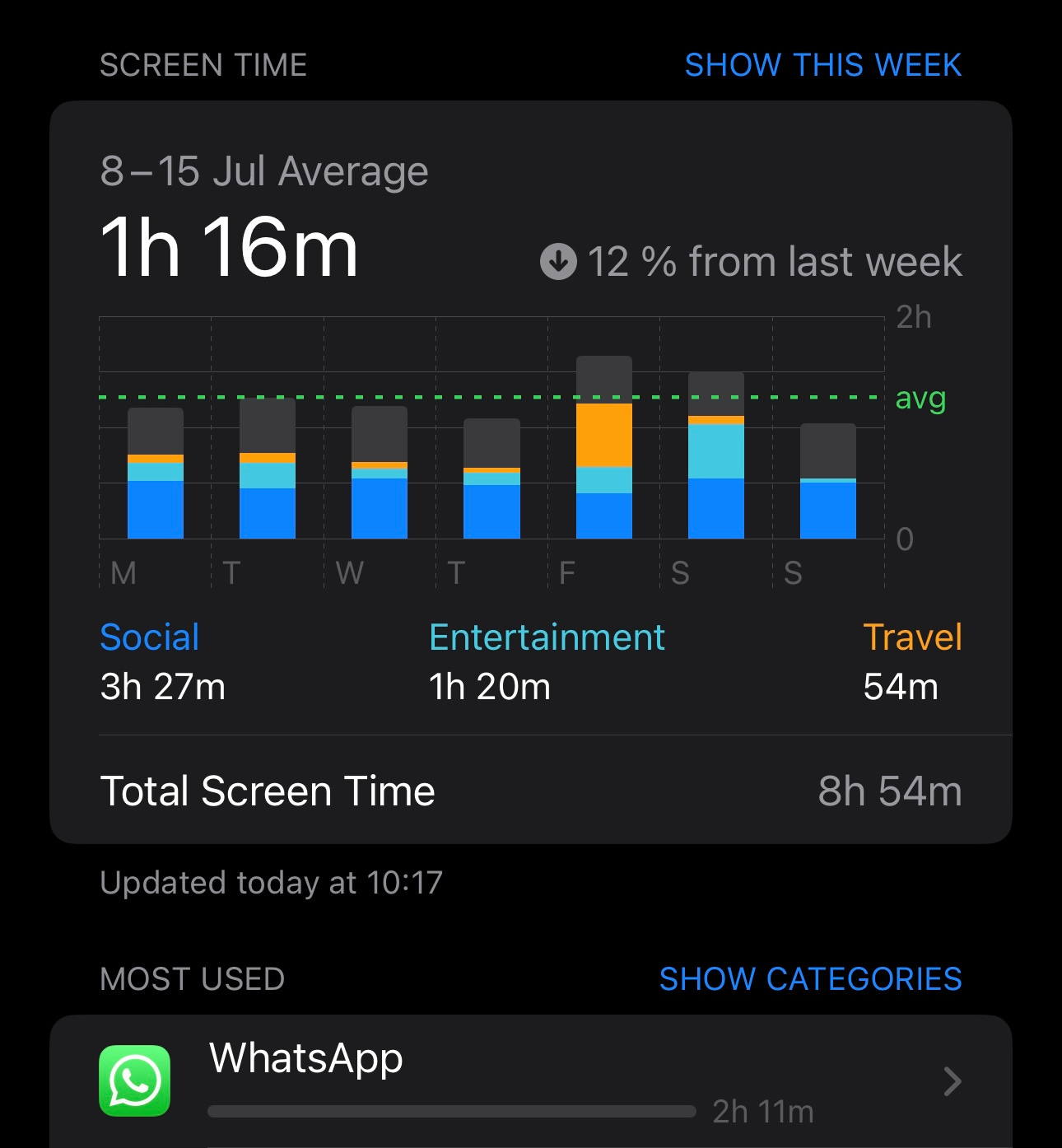Viewport: 1062px width, 1148px height.
Task: Select Friday's bar in the usage chart
Action: (x=604, y=449)
